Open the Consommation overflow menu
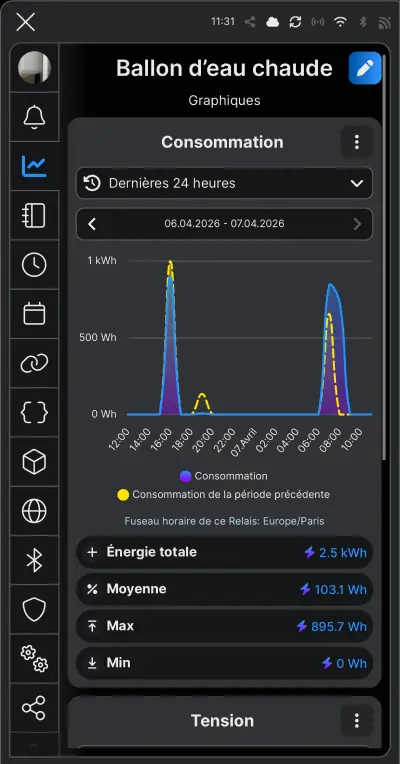Image resolution: width=400 pixels, height=764 pixels. (357, 142)
